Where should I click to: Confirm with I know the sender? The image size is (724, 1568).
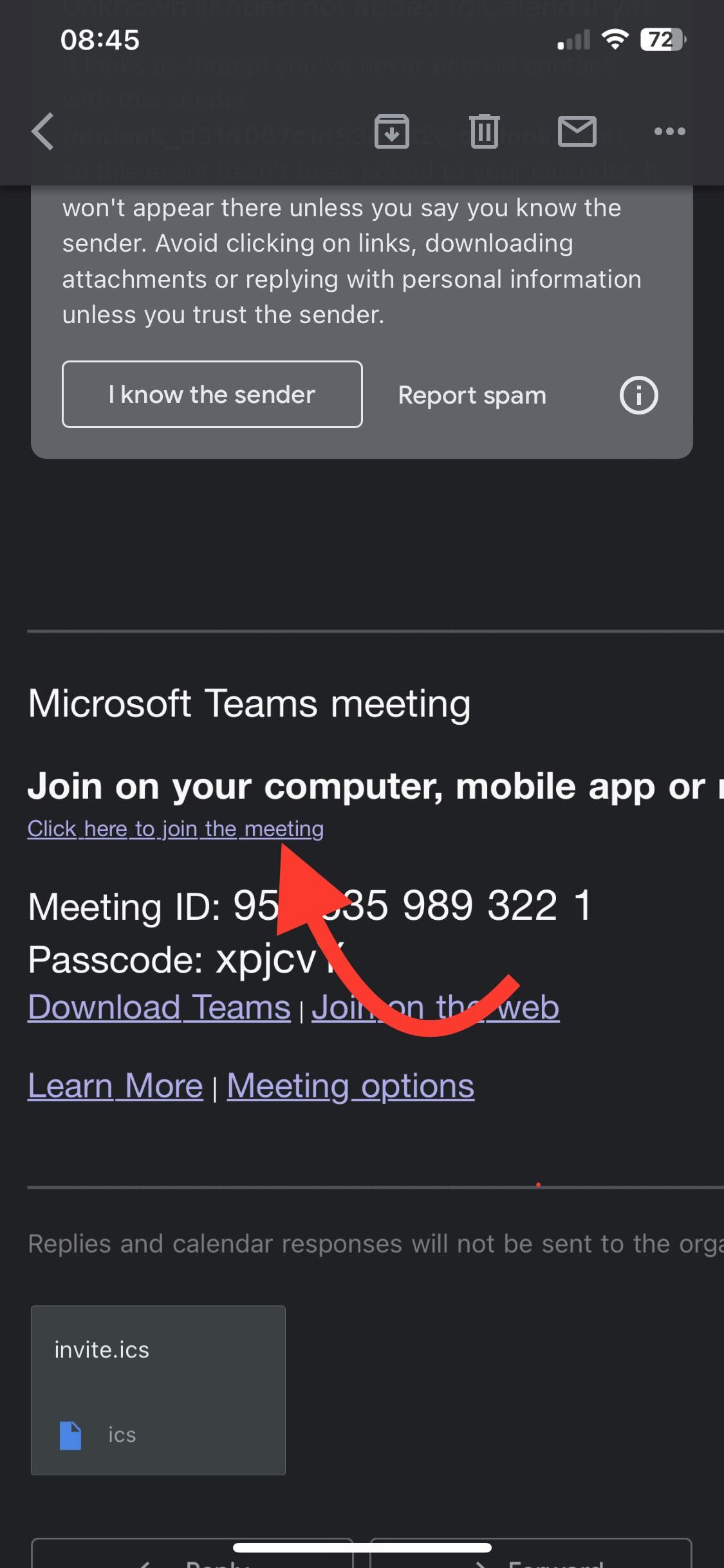coord(212,395)
